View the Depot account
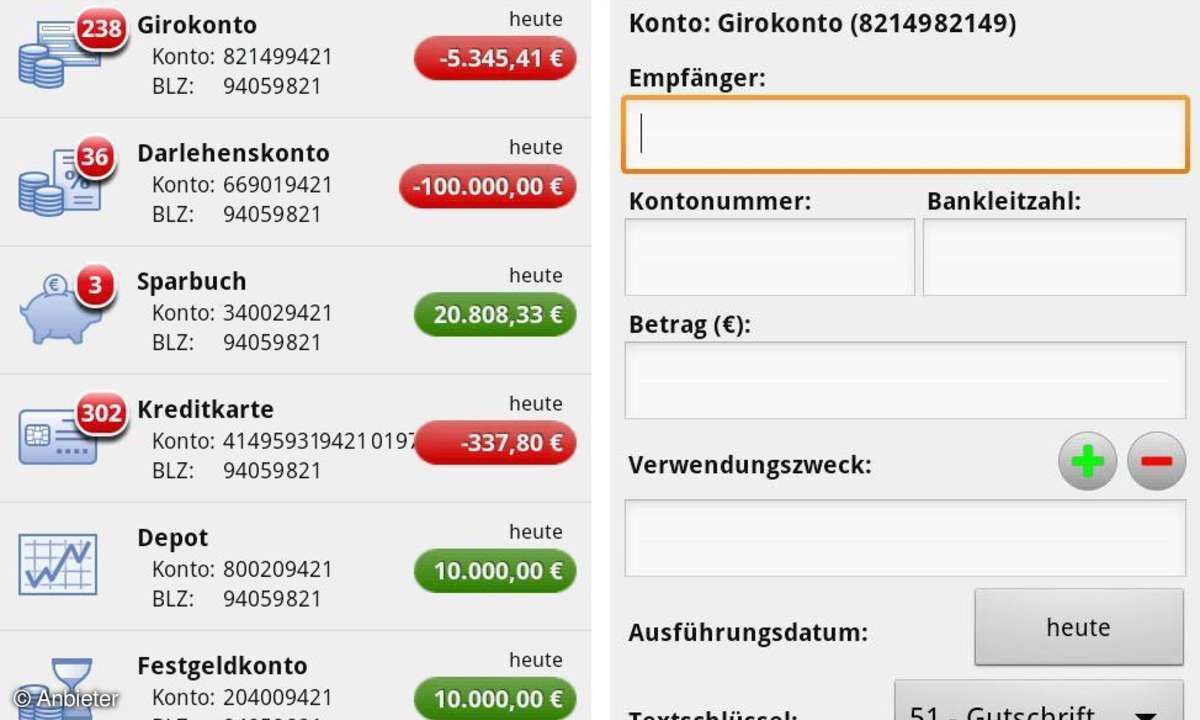The height and width of the screenshot is (720, 1200). (295, 567)
